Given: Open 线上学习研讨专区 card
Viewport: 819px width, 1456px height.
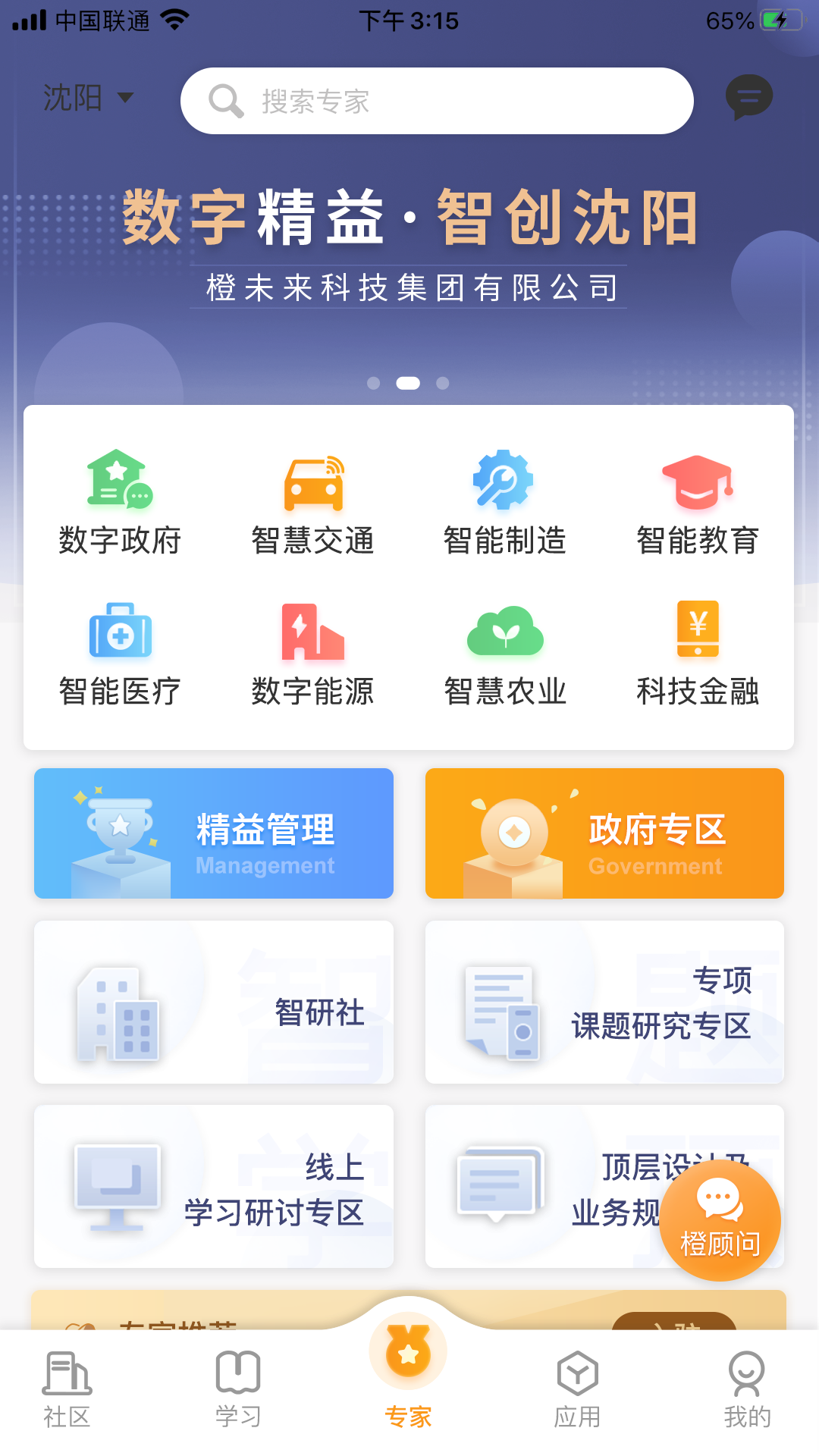Looking at the screenshot, I should click(214, 1186).
